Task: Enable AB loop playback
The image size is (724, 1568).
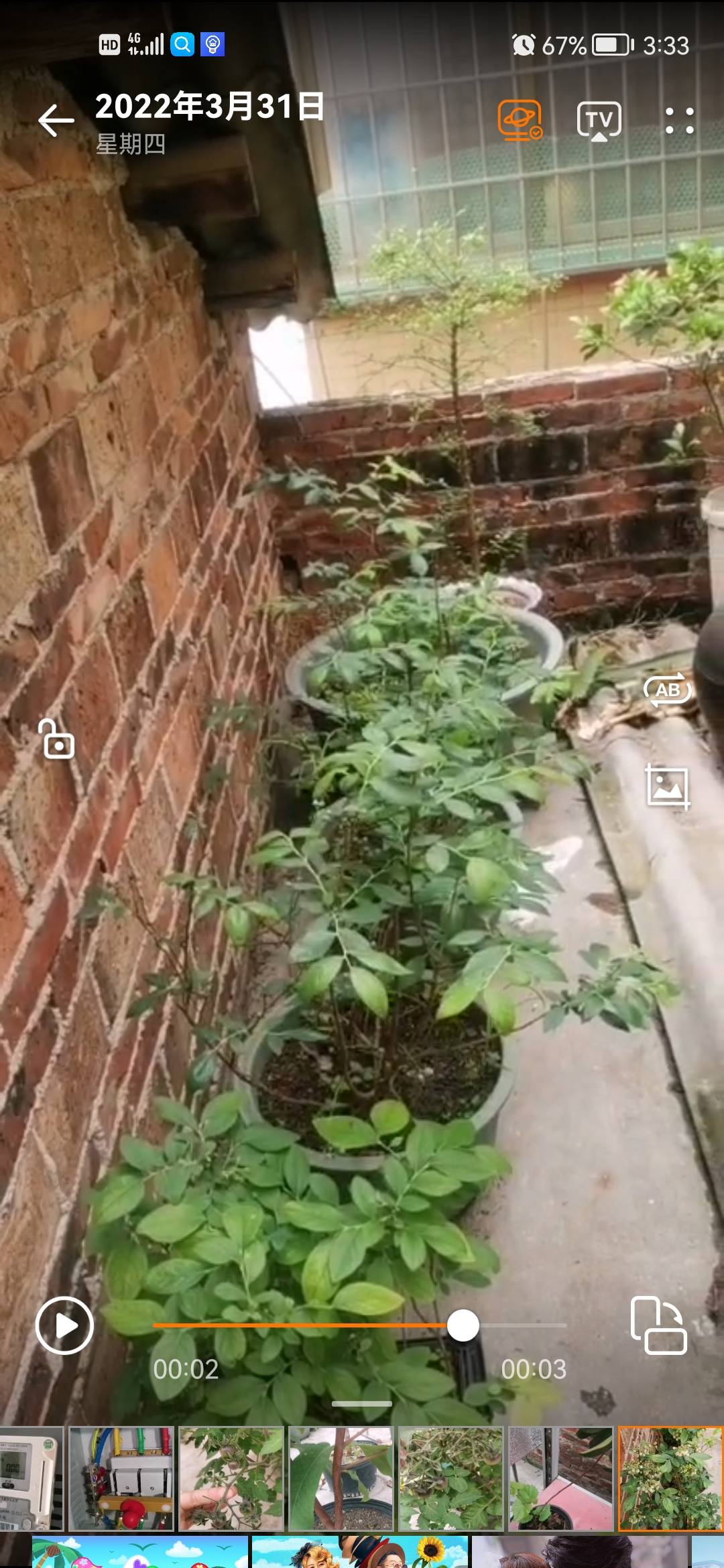Action: [667, 690]
